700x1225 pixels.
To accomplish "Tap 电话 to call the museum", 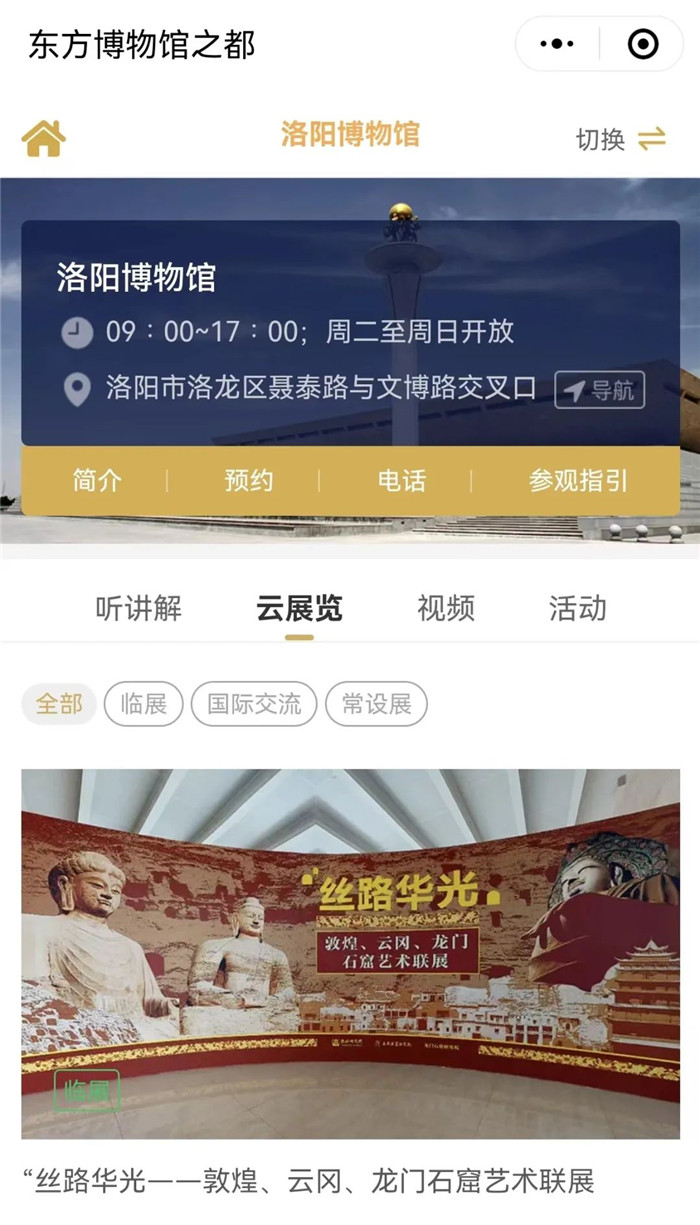I will (401, 481).
